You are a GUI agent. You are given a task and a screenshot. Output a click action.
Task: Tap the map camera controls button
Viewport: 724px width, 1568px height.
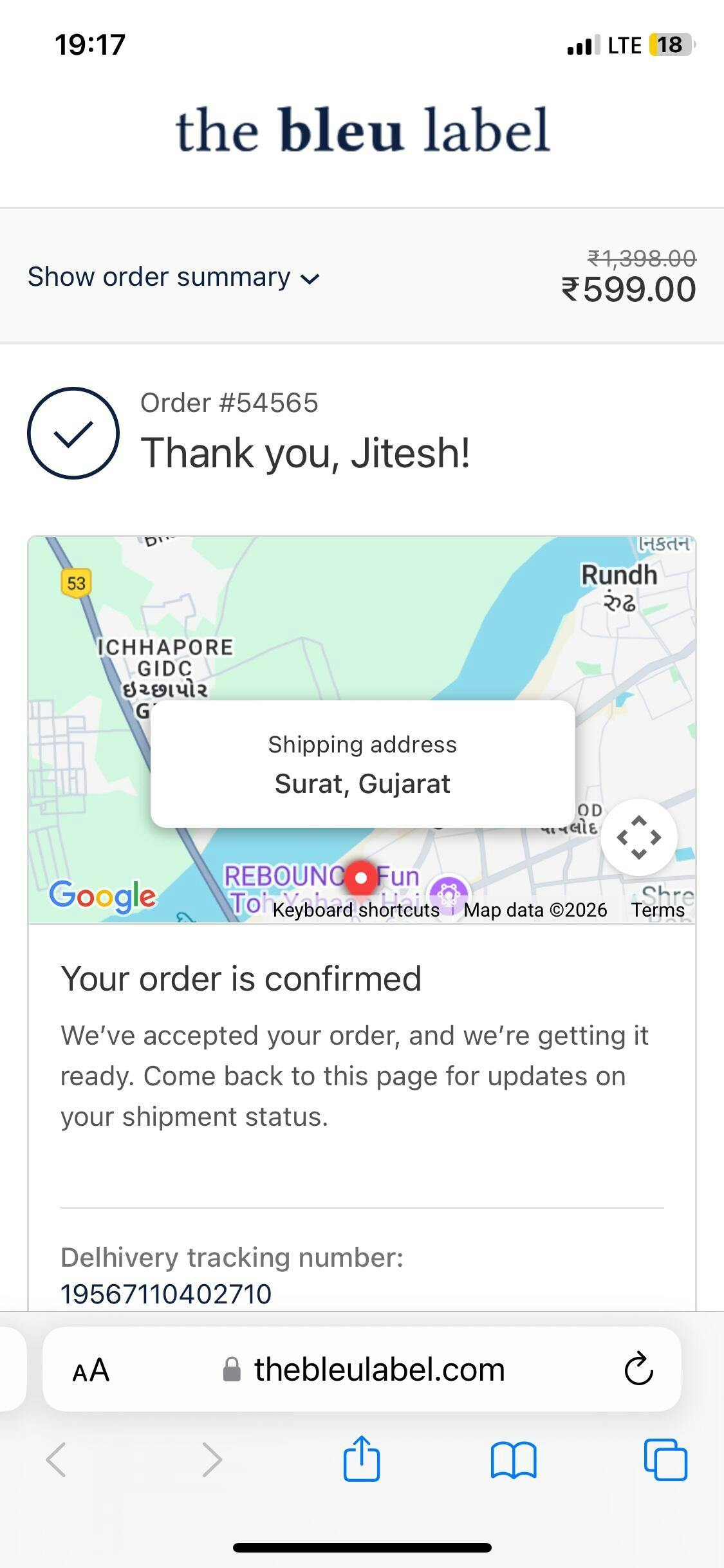tap(638, 837)
